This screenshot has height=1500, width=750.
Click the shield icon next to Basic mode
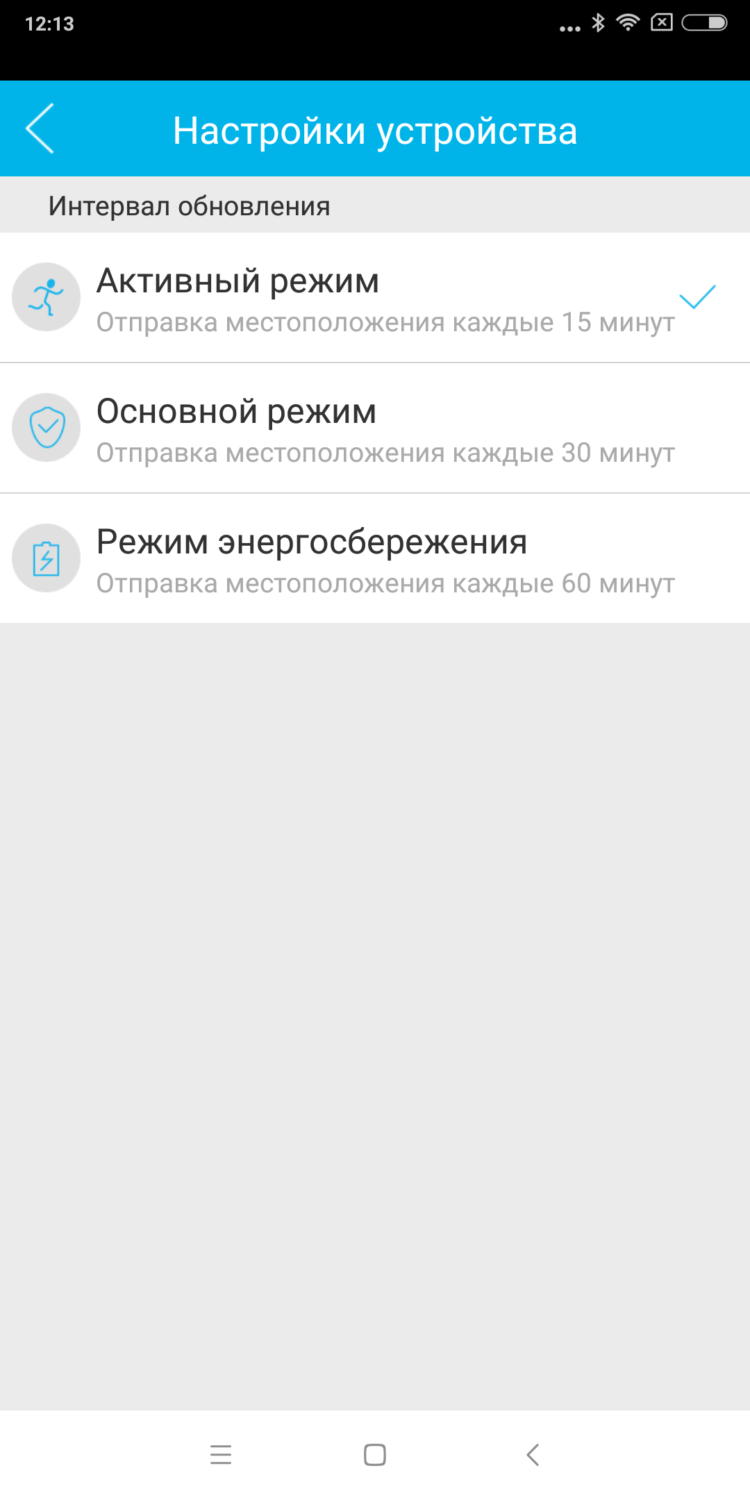(45, 427)
